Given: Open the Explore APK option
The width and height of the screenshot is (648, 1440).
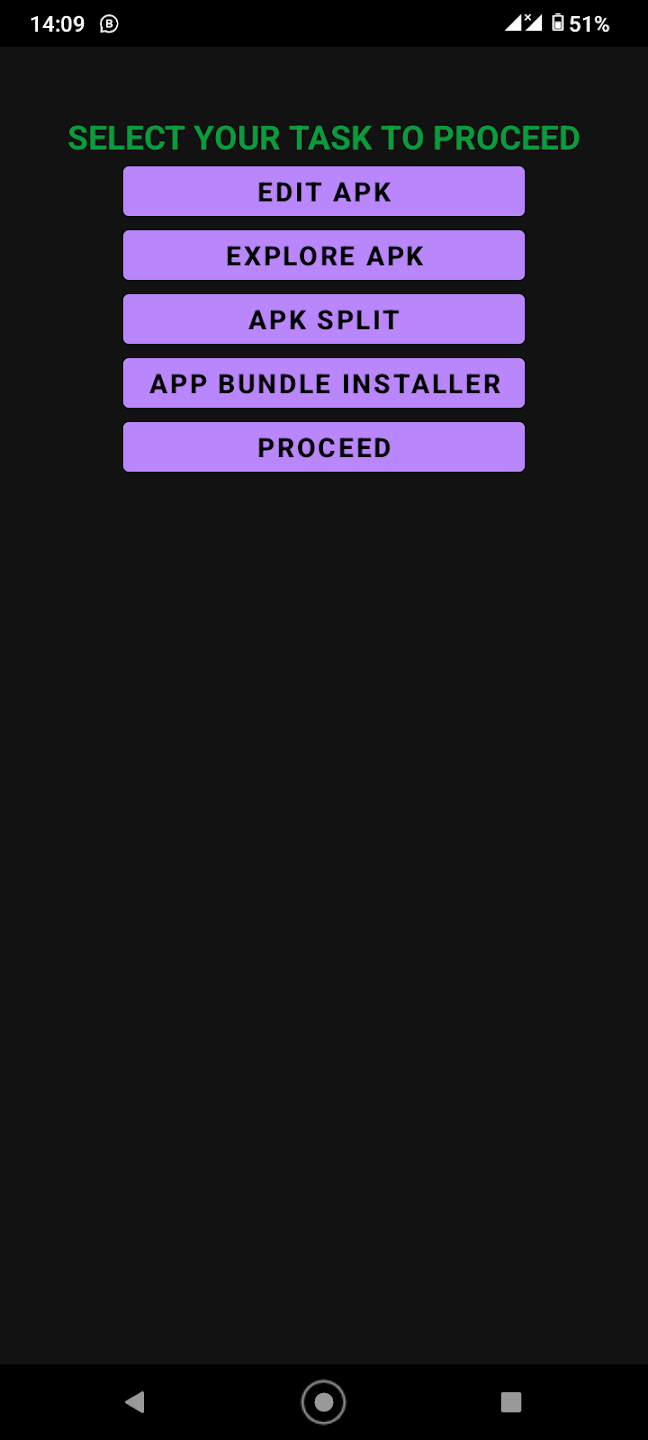Looking at the screenshot, I should click(324, 255).
